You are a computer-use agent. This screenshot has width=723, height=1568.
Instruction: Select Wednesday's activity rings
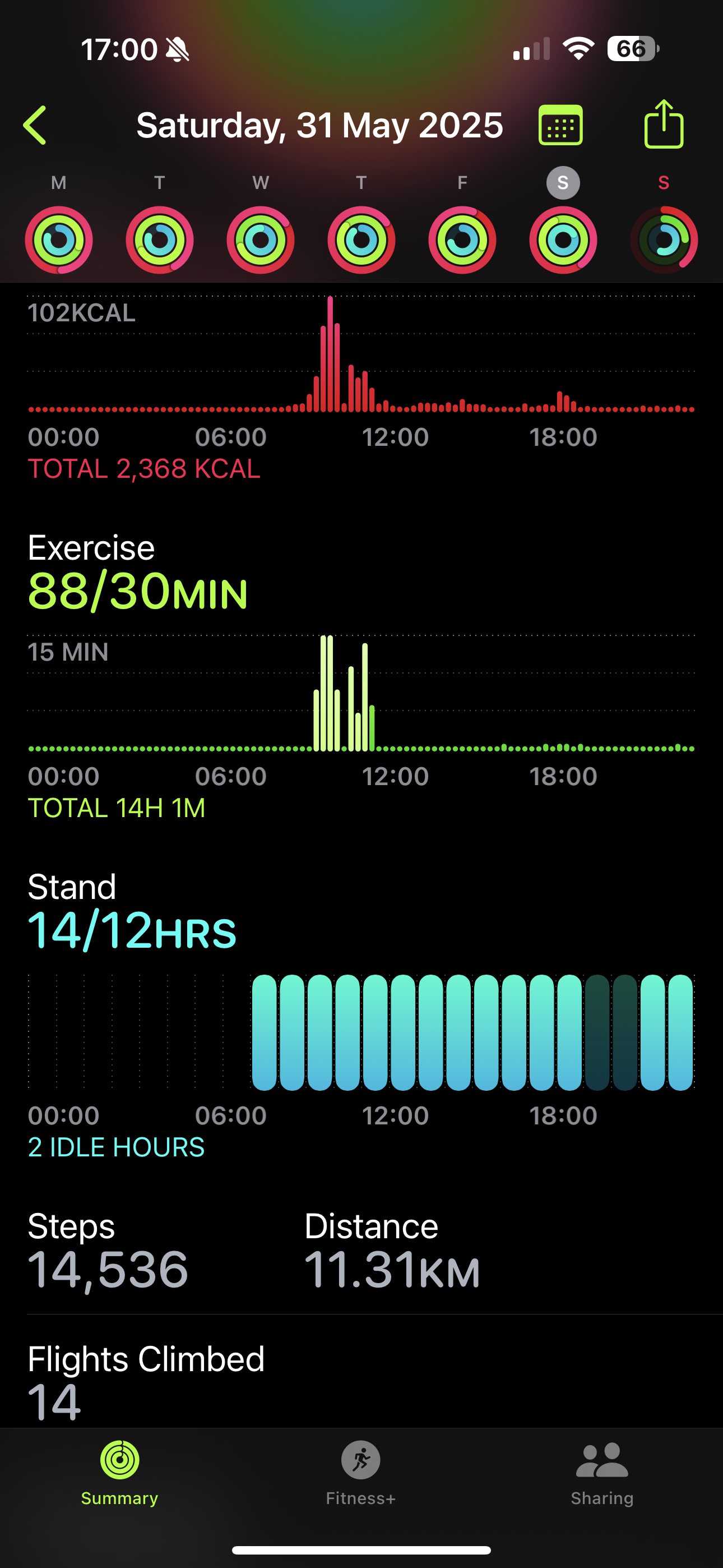click(261, 240)
